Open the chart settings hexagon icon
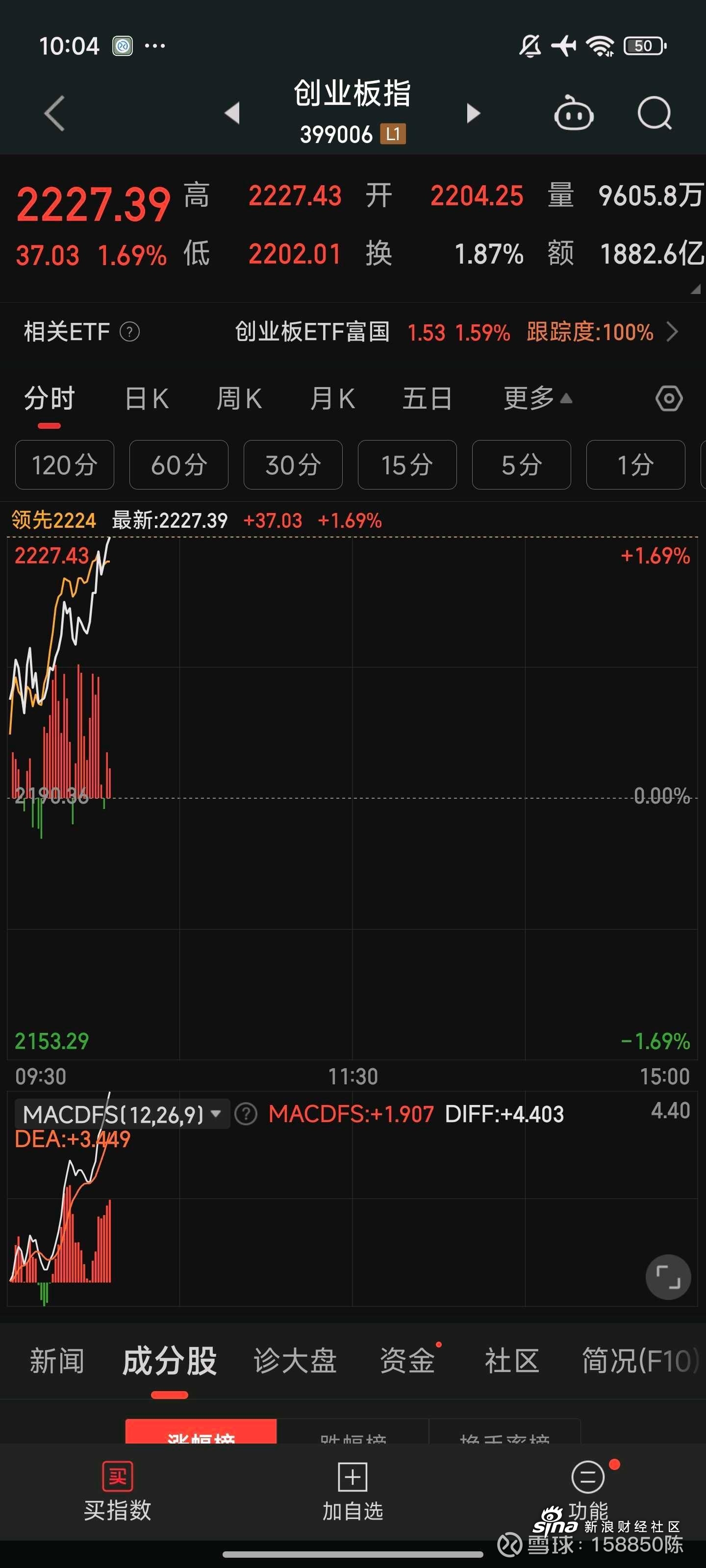 coord(669,399)
